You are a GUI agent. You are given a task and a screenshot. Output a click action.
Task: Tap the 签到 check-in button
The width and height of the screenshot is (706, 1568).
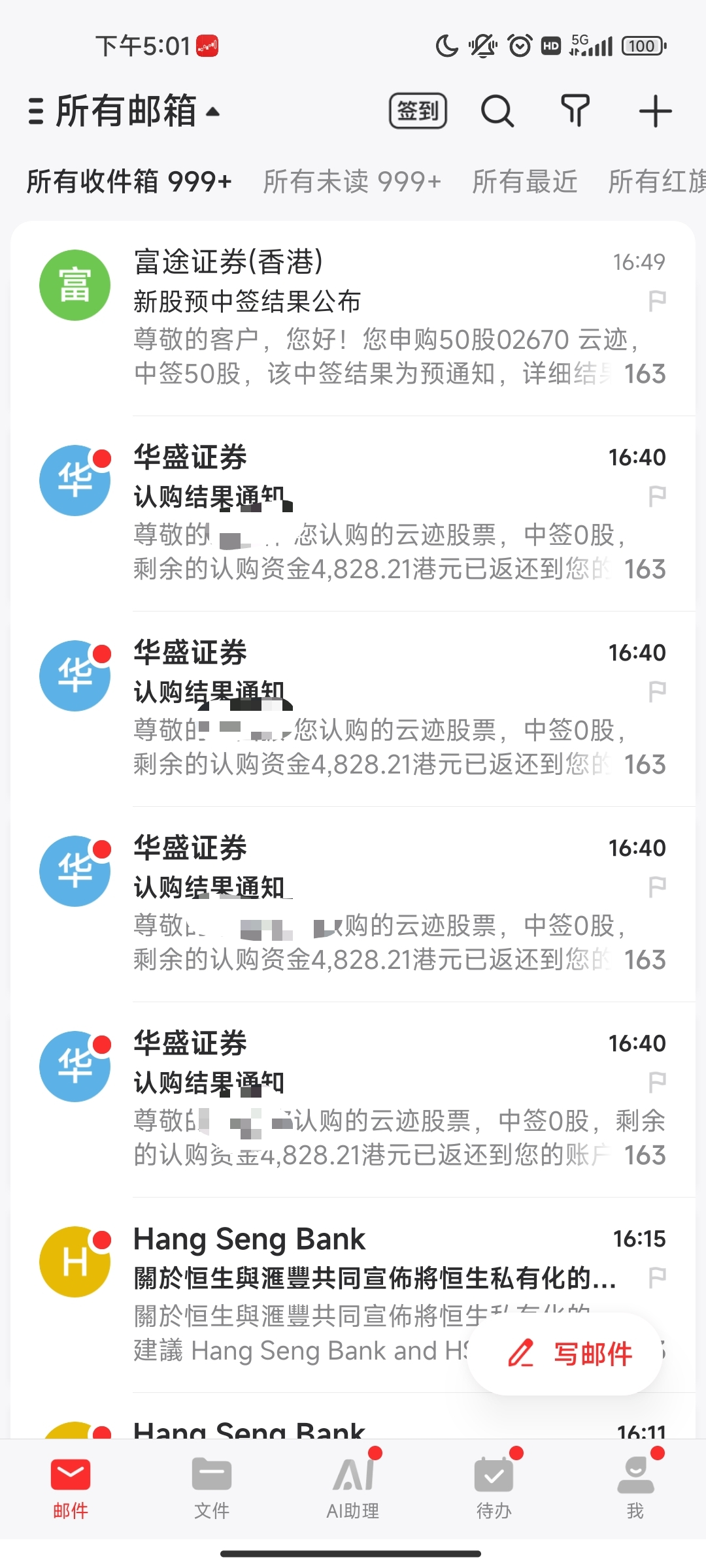coord(418,111)
